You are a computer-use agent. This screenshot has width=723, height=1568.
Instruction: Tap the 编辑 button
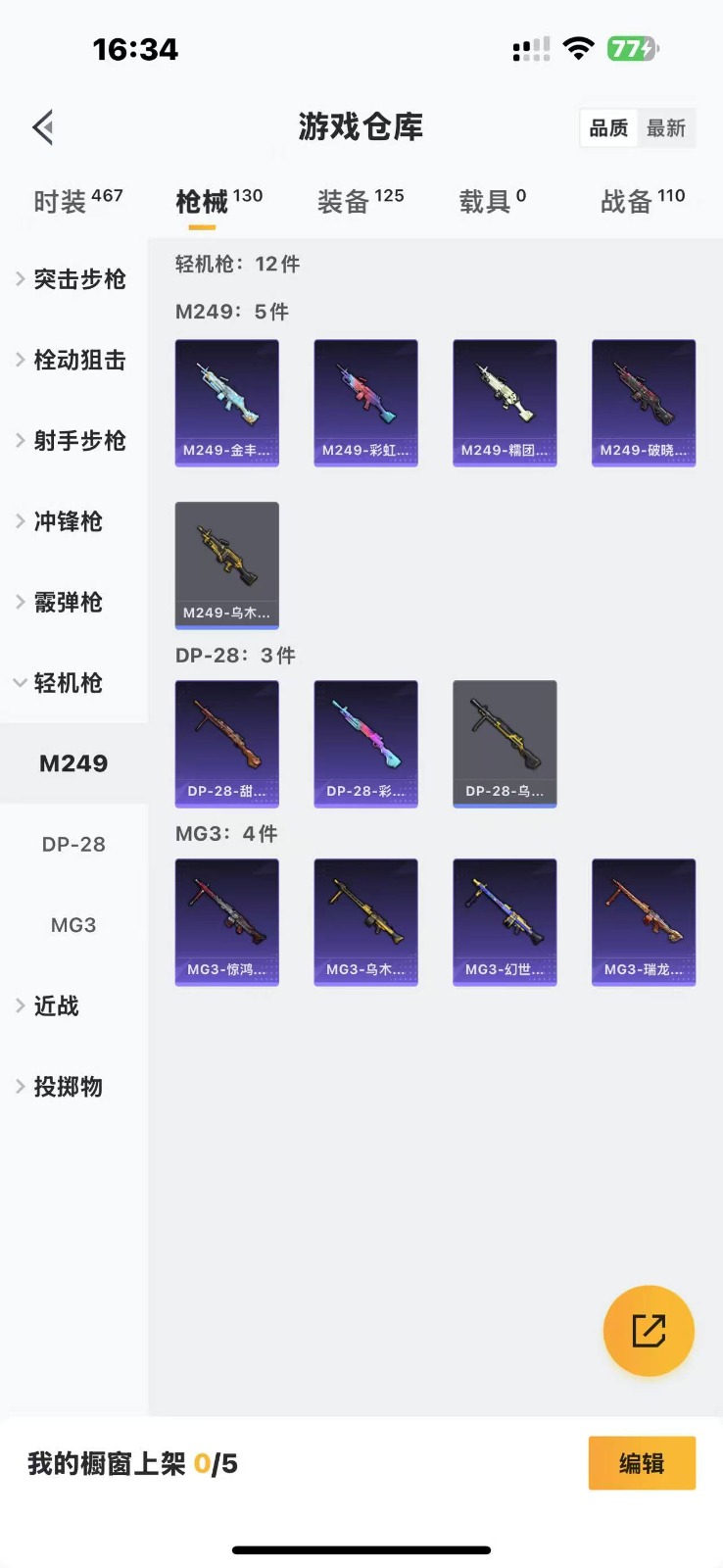click(642, 1463)
